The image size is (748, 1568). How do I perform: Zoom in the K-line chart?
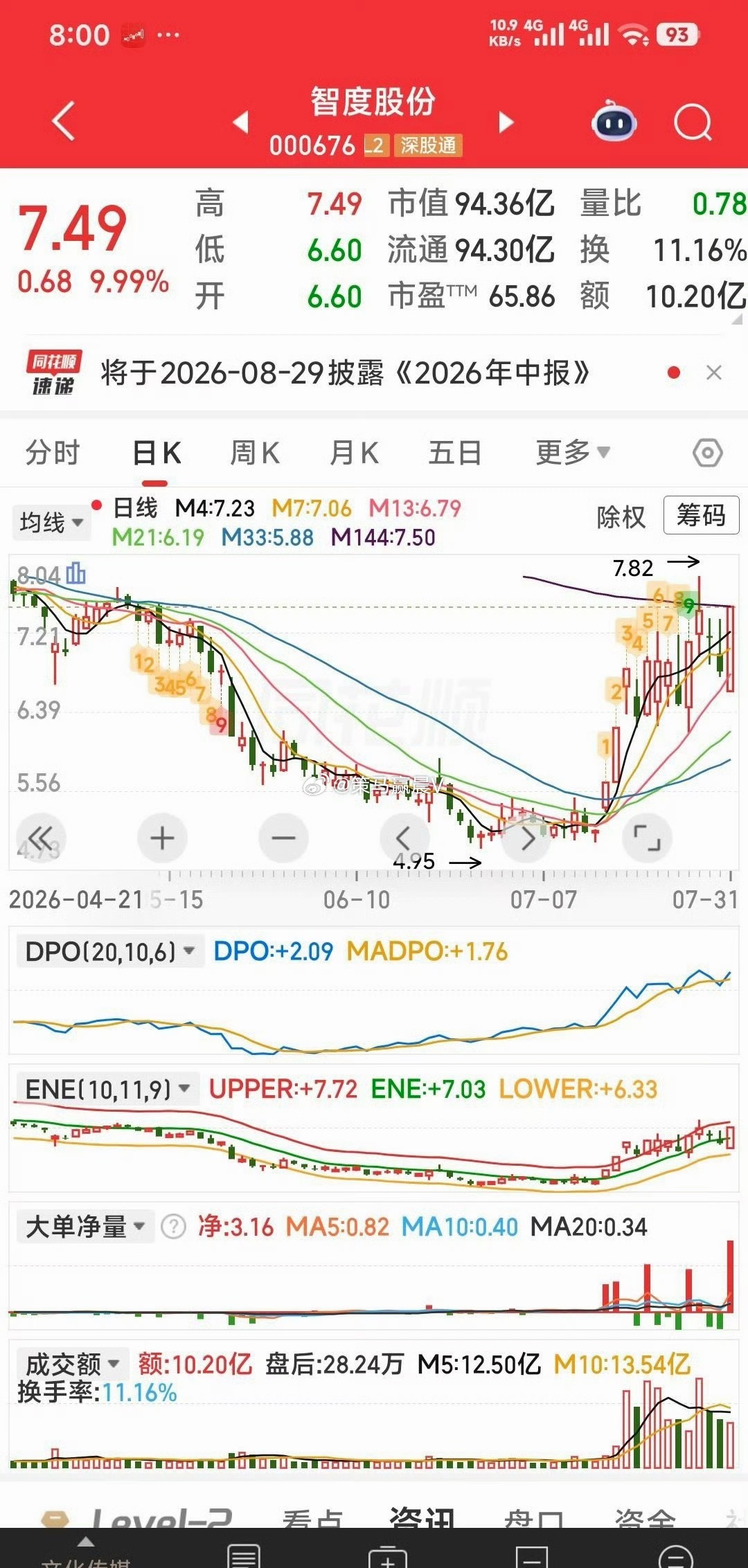tap(163, 838)
